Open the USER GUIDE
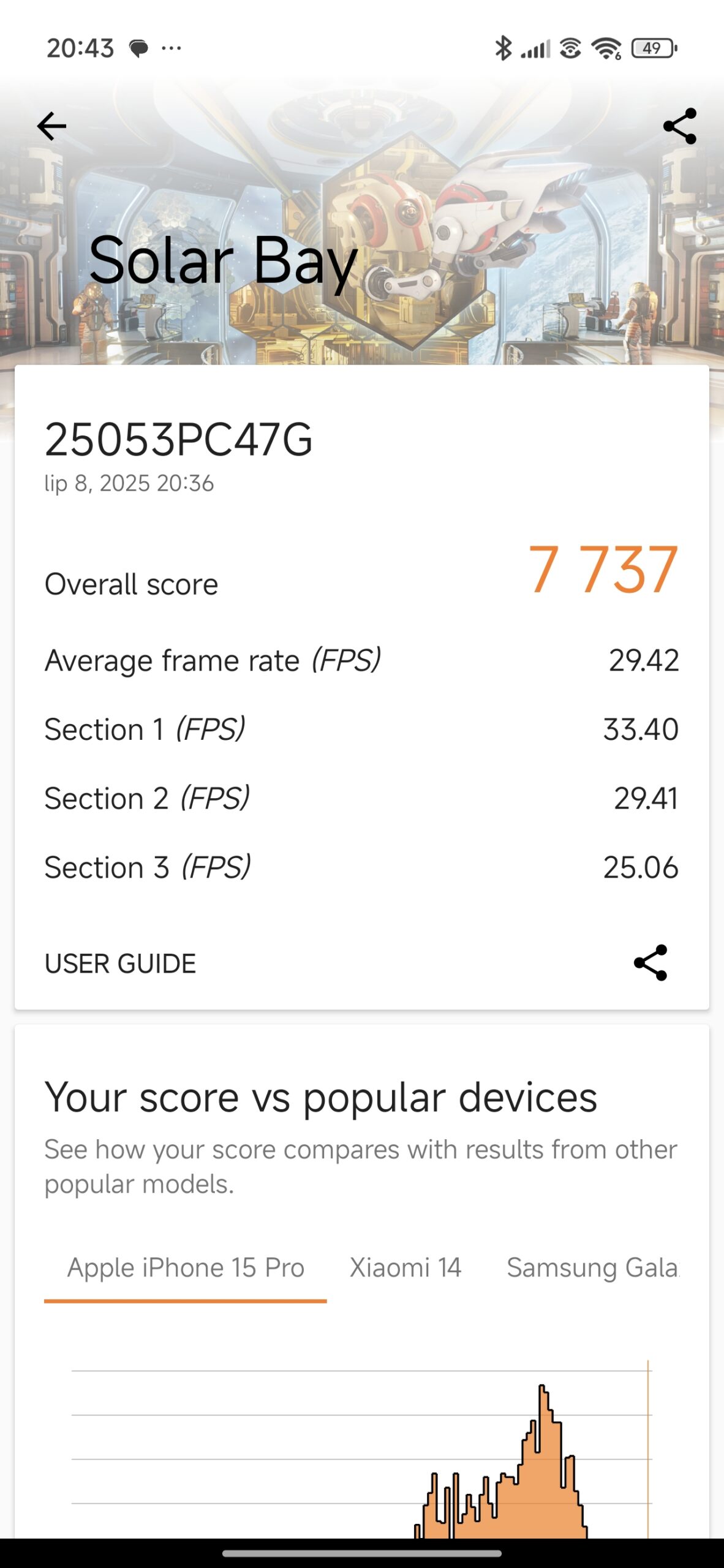 click(120, 963)
